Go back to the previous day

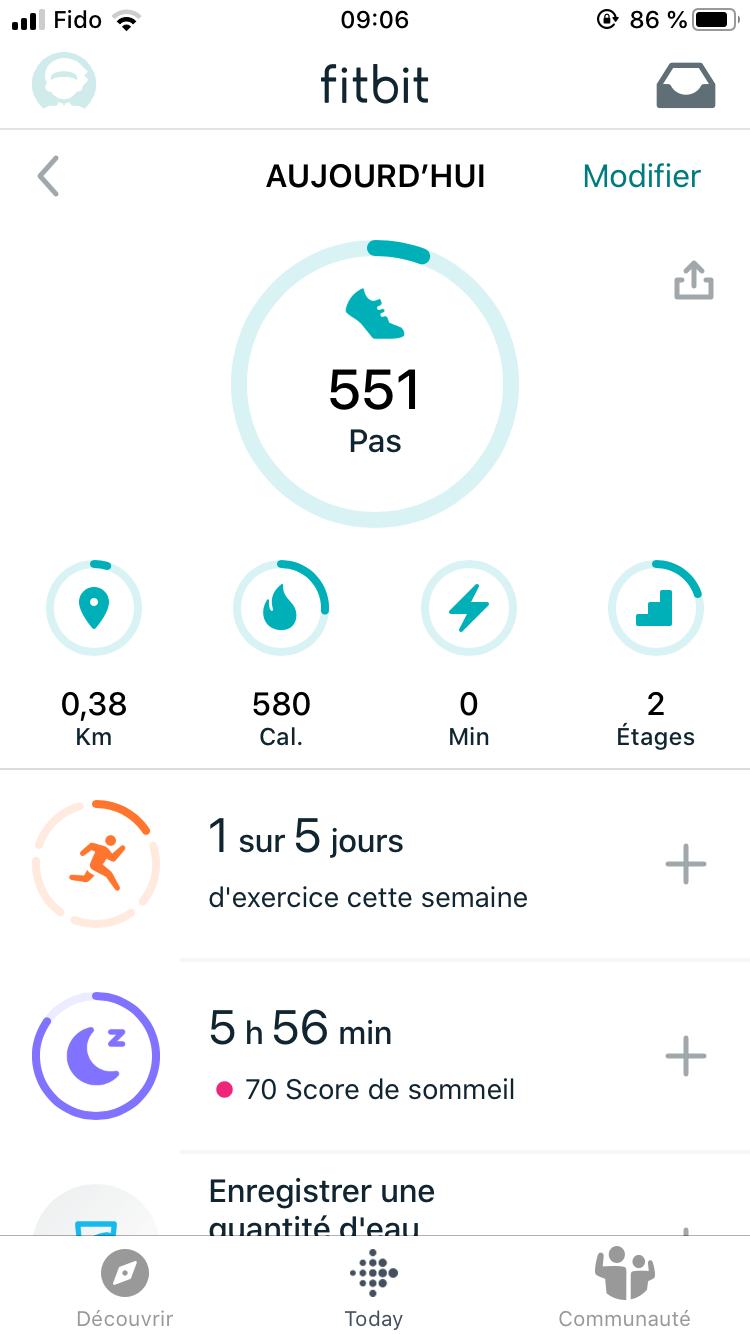[48, 177]
